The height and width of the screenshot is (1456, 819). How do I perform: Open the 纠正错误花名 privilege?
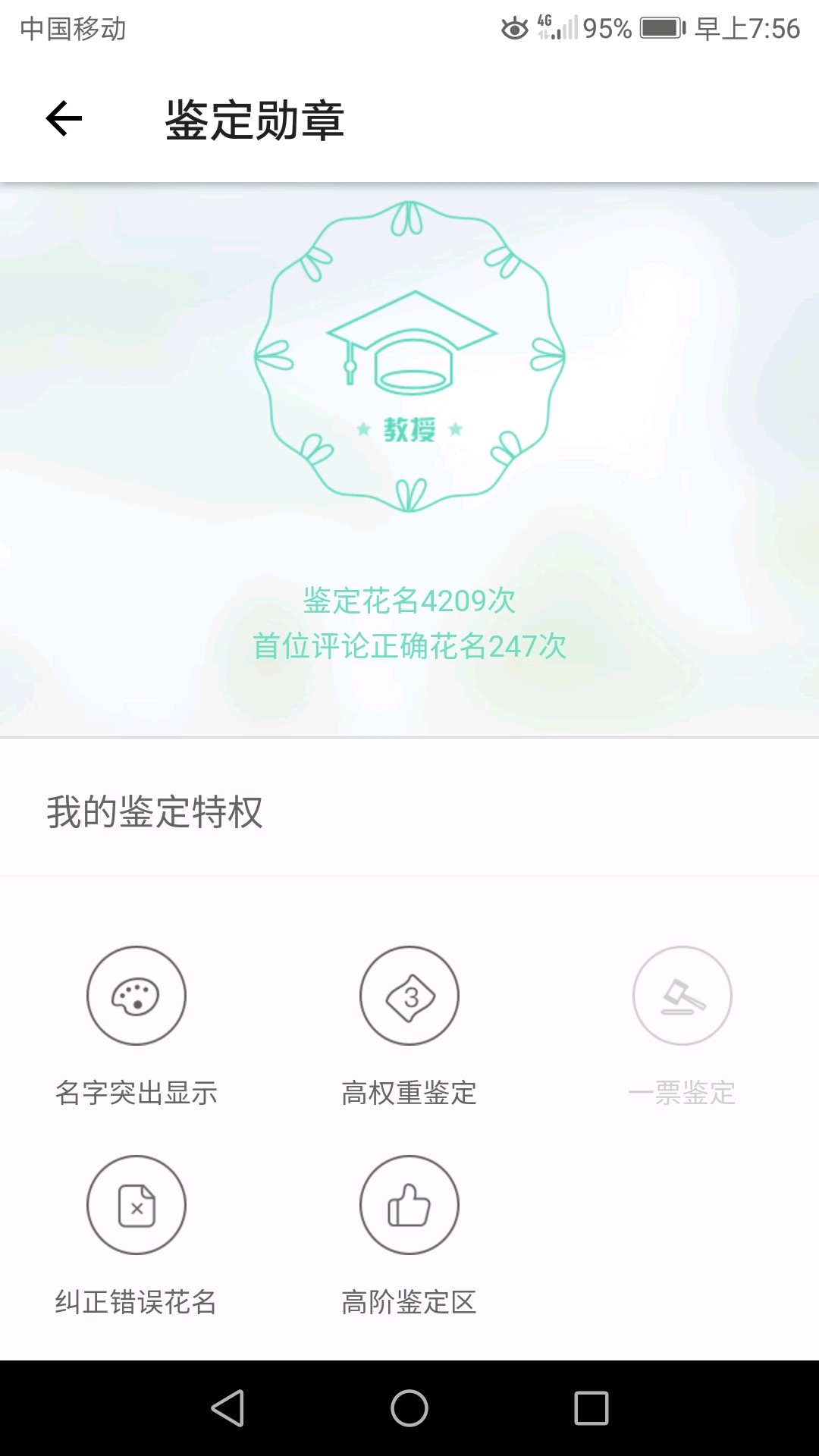pos(136,1205)
